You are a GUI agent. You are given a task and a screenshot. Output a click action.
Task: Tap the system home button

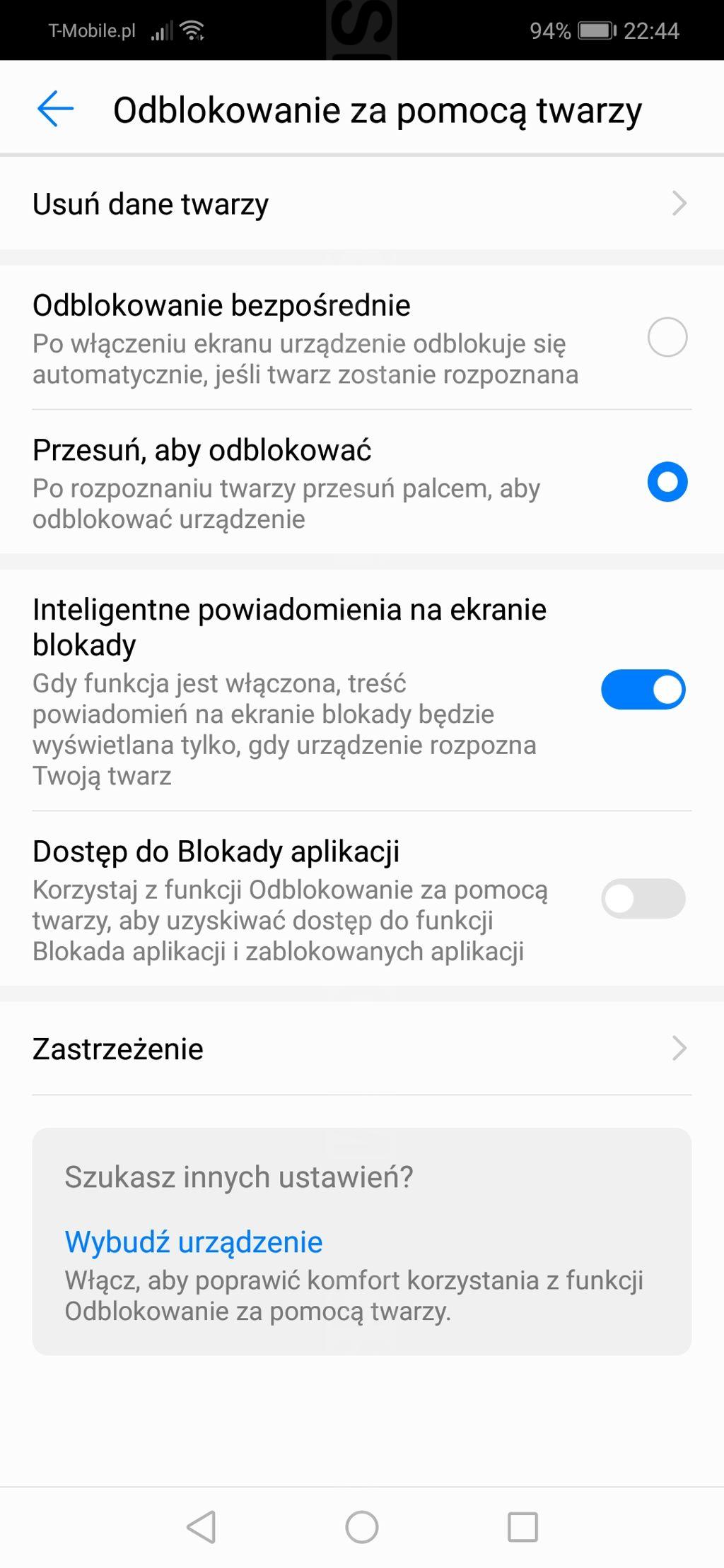[361, 1527]
